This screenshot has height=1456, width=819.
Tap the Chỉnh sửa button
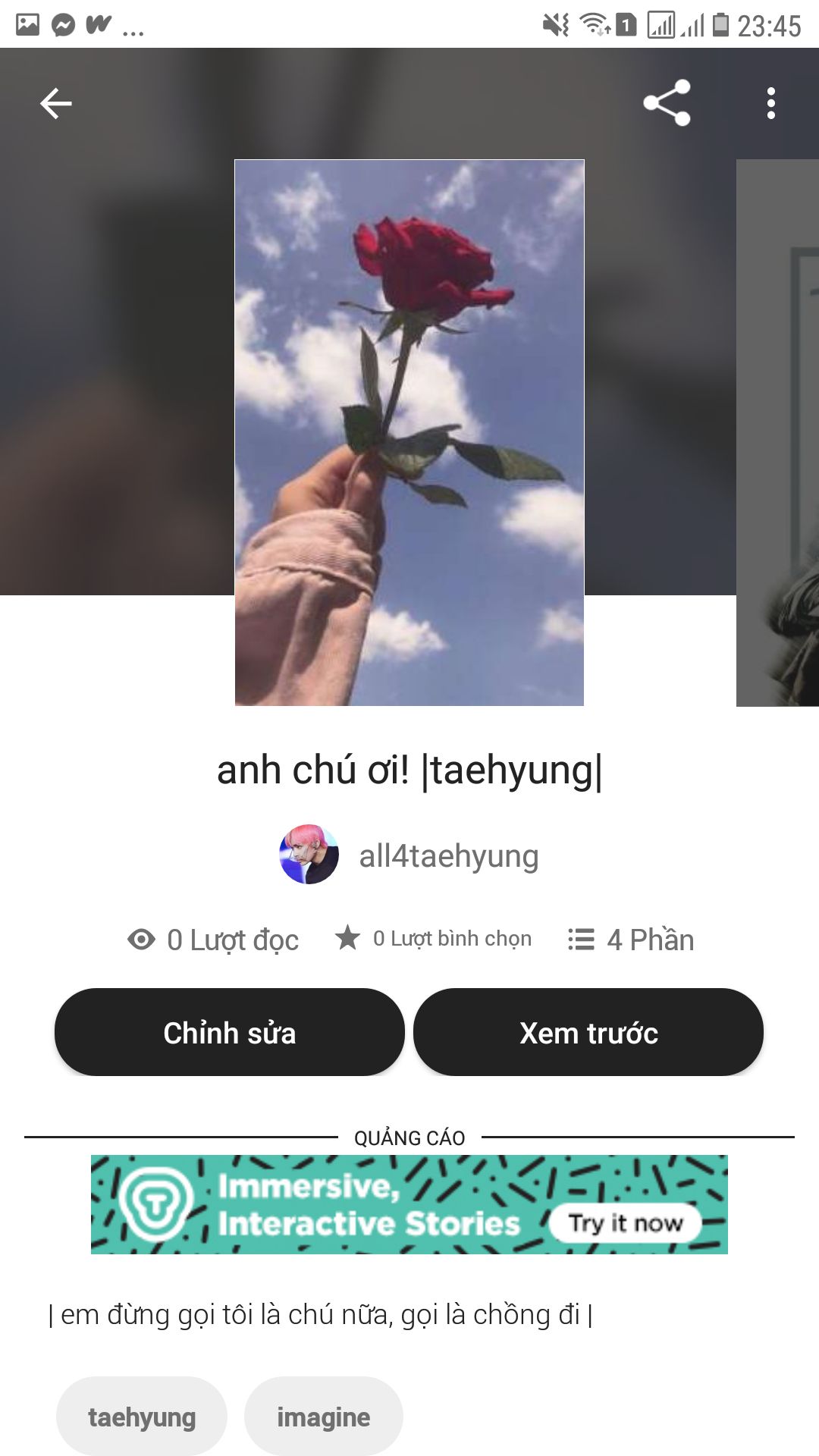coord(229,1032)
